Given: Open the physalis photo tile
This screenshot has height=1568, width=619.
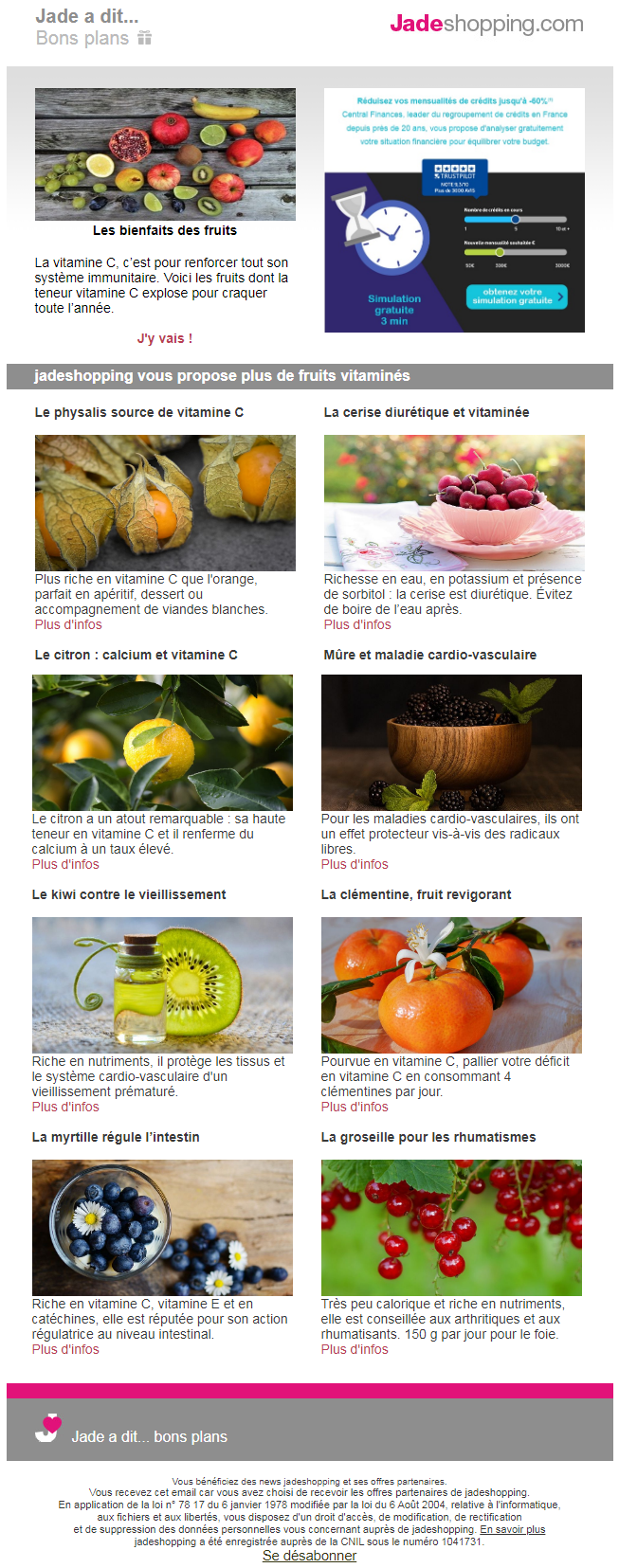Looking at the screenshot, I should [165, 502].
